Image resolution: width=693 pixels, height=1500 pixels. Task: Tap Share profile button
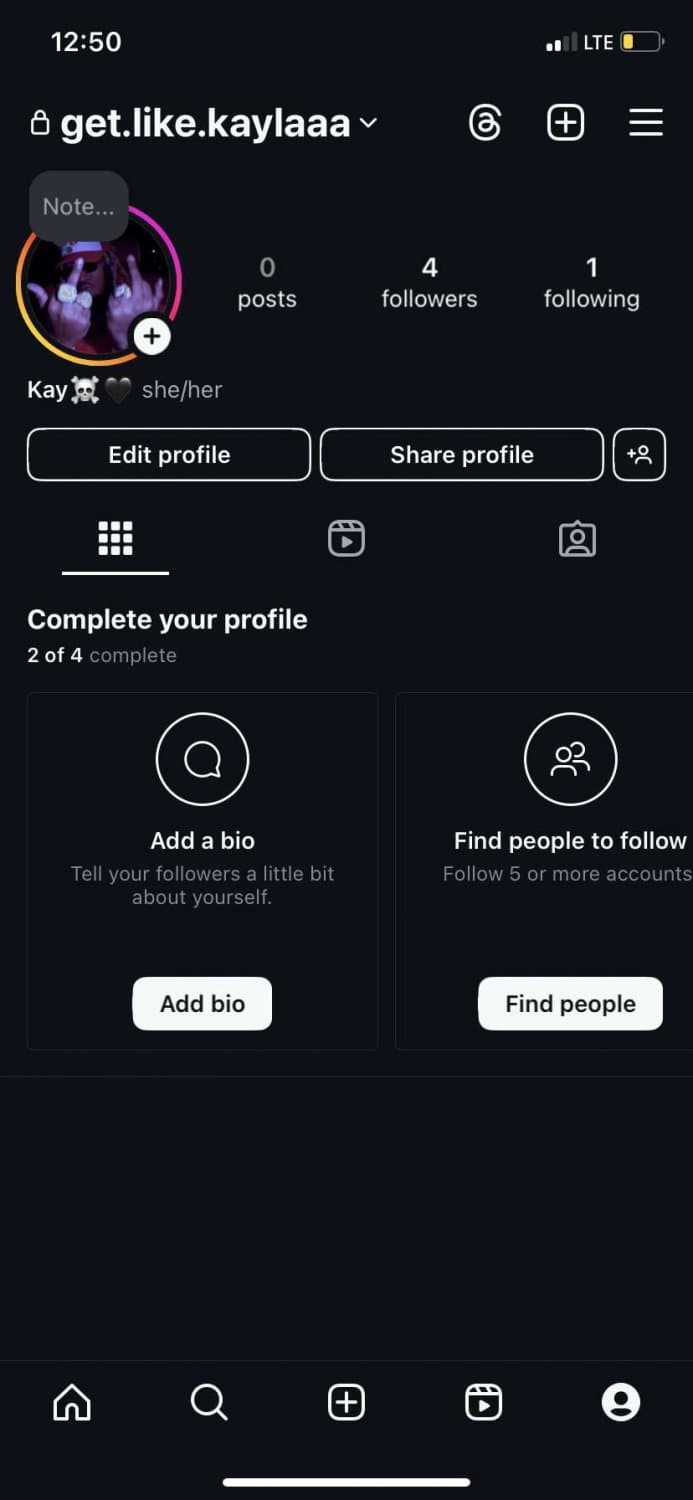[x=461, y=455]
